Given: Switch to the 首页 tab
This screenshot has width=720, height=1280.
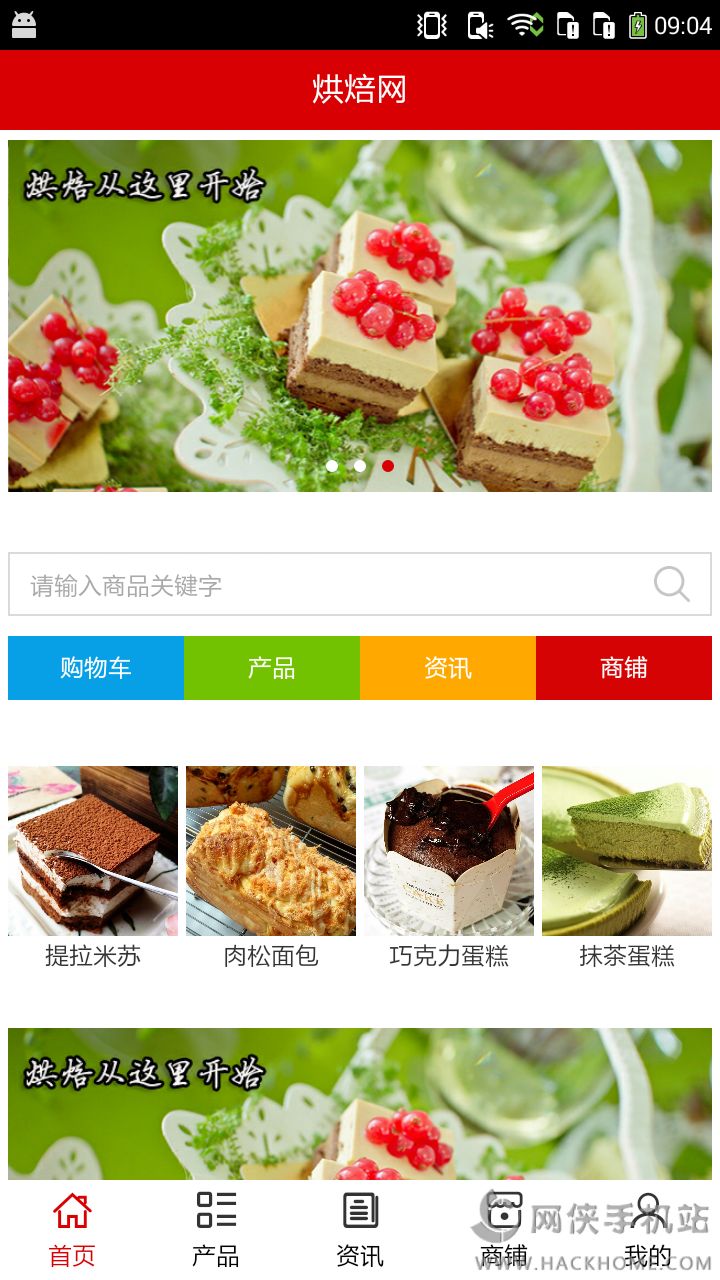Looking at the screenshot, I should coord(72,1228).
